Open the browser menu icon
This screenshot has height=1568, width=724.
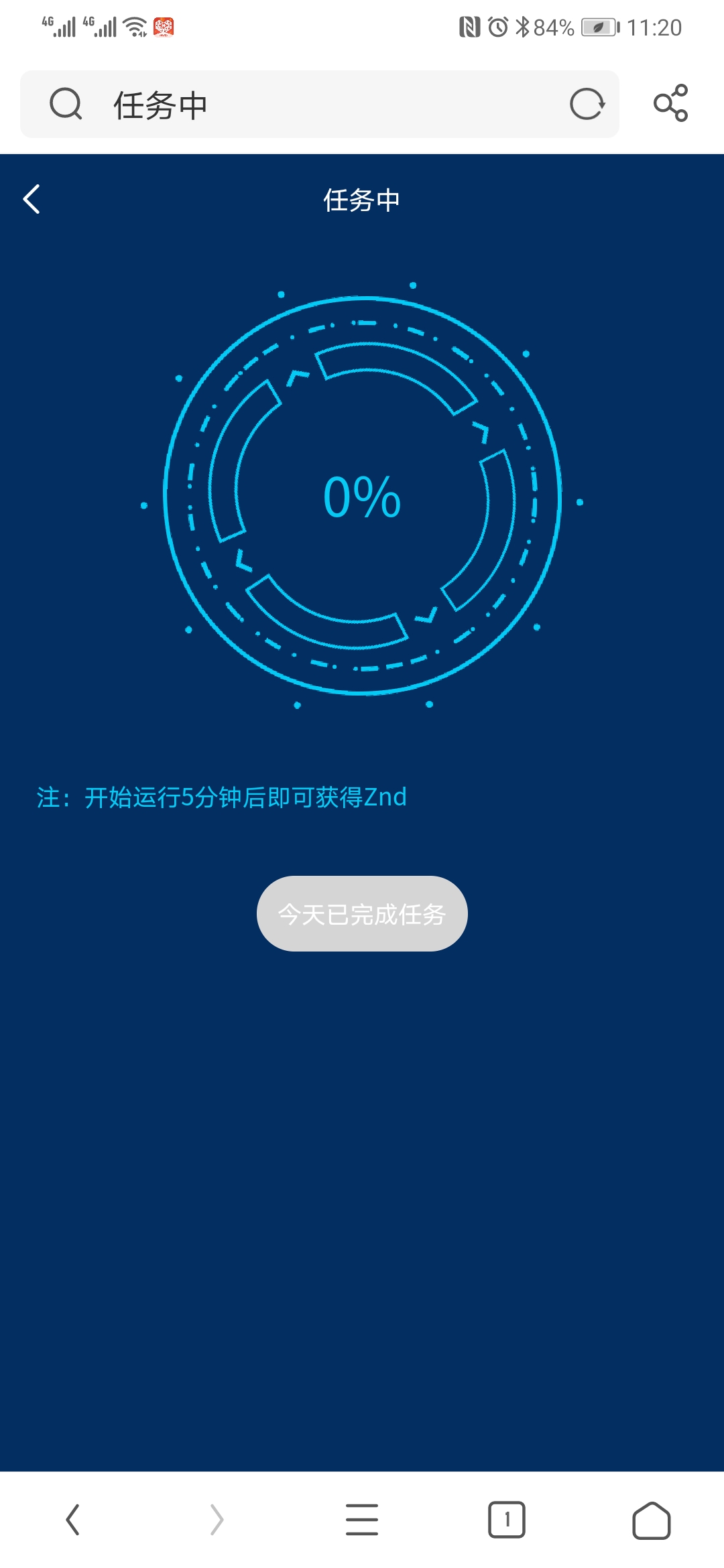point(362,1520)
